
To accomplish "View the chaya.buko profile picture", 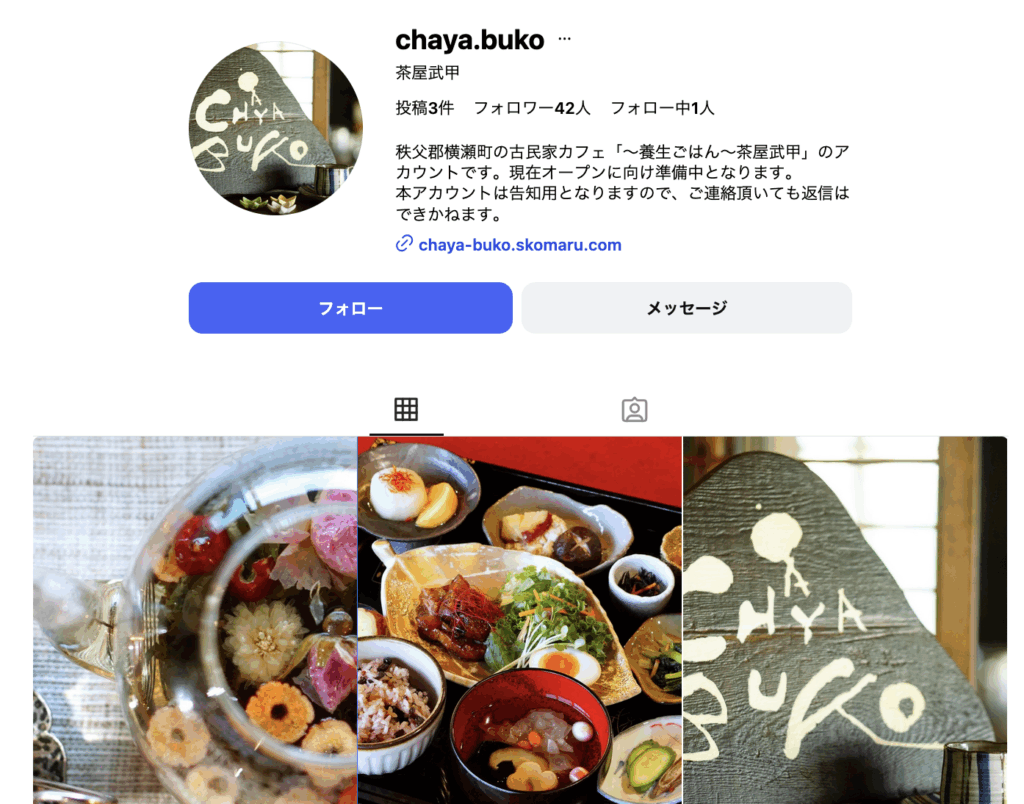I will 276,128.
